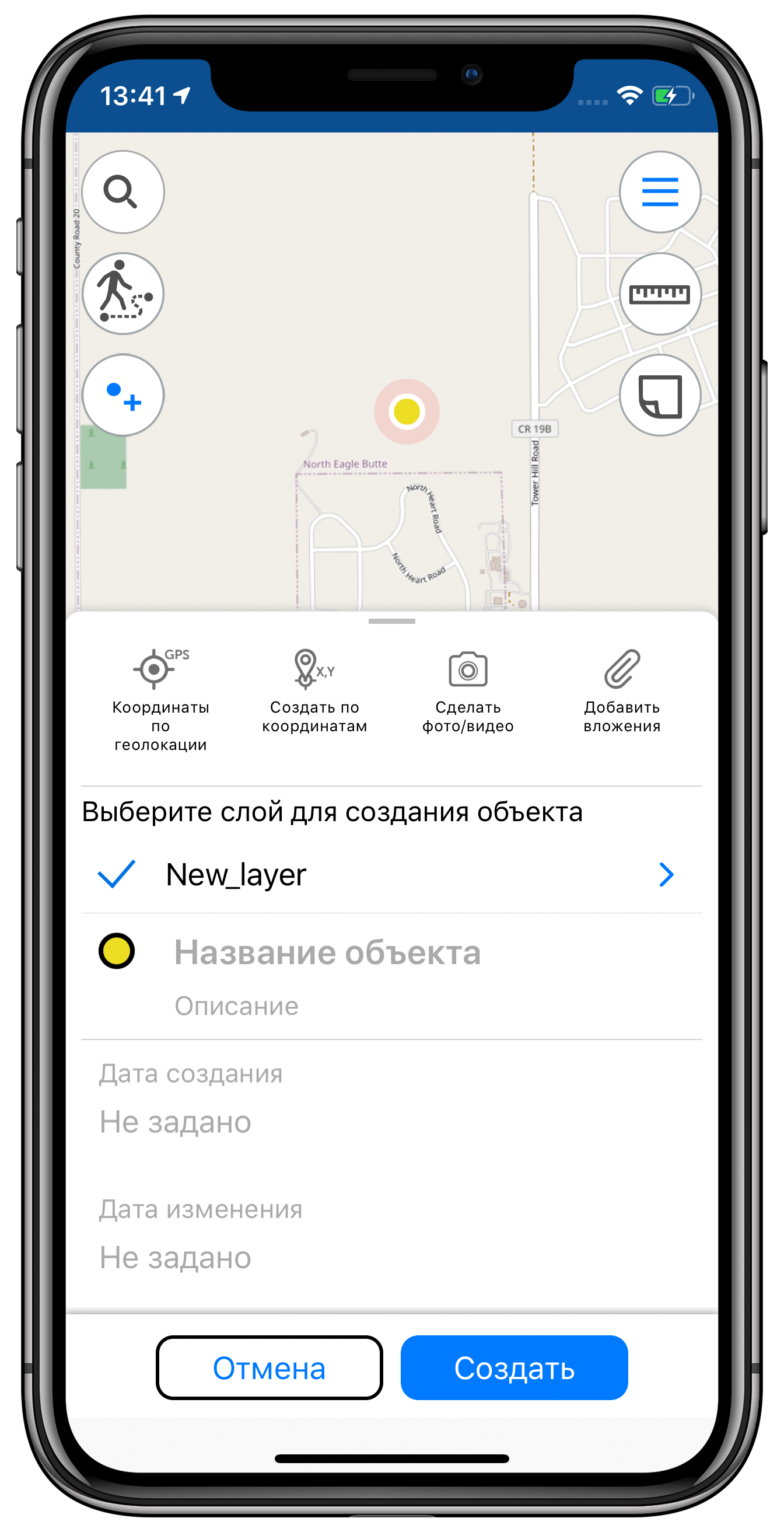Set the Дата изменения value

point(176,1258)
